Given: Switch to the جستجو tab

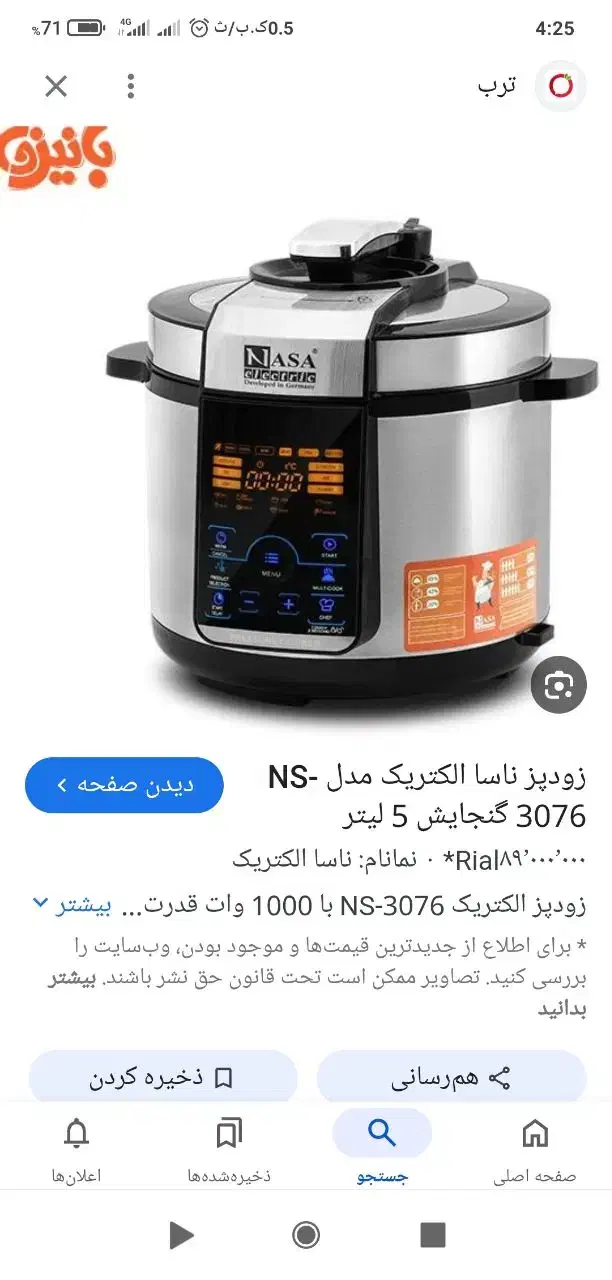Looking at the screenshot, I should (x=382, y=1150).
